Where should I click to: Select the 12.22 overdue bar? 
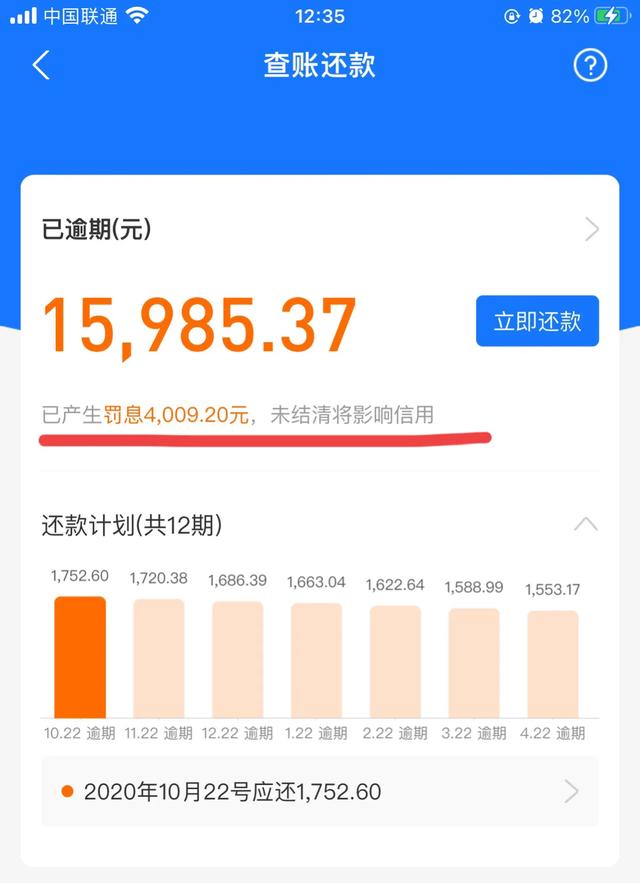[237, 659]
